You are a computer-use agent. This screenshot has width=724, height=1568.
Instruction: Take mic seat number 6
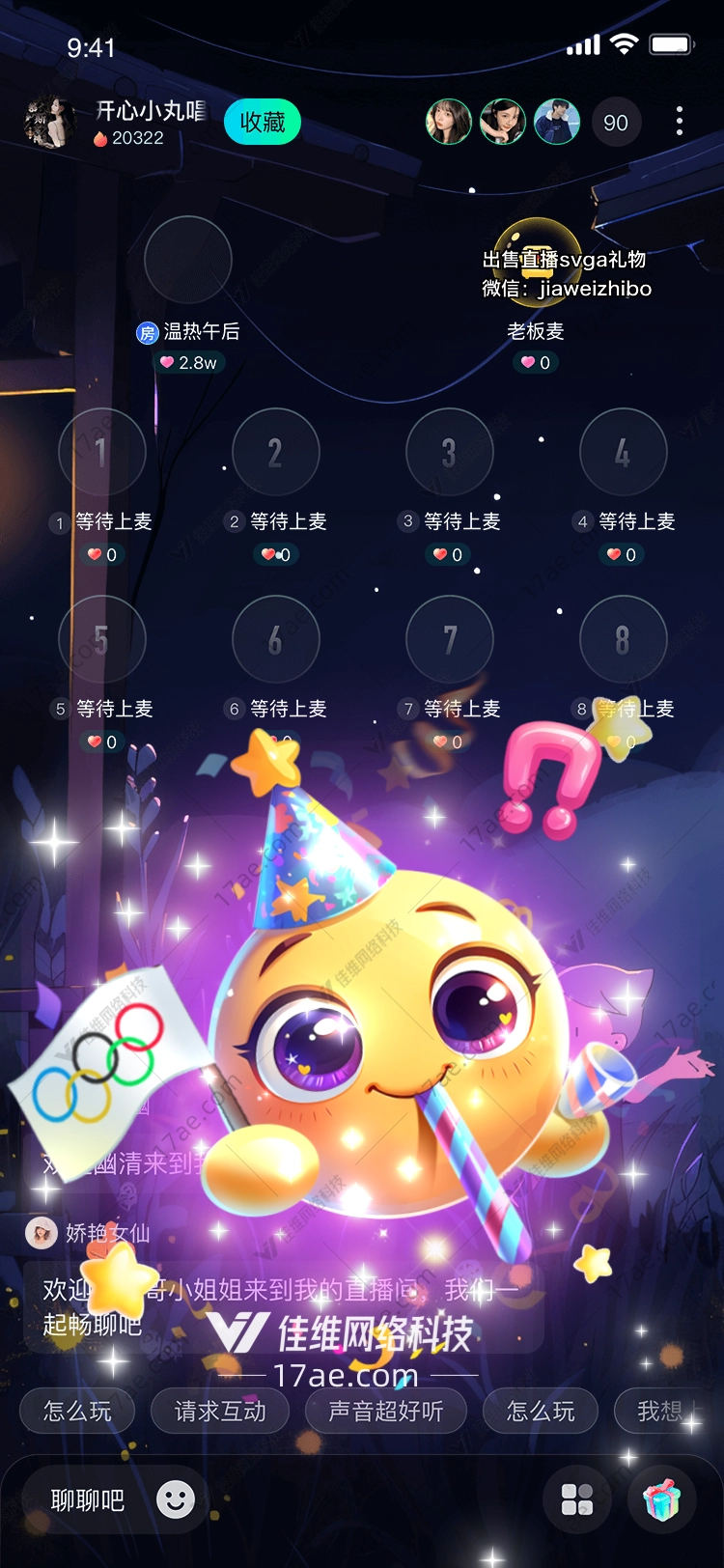[276, 639]
